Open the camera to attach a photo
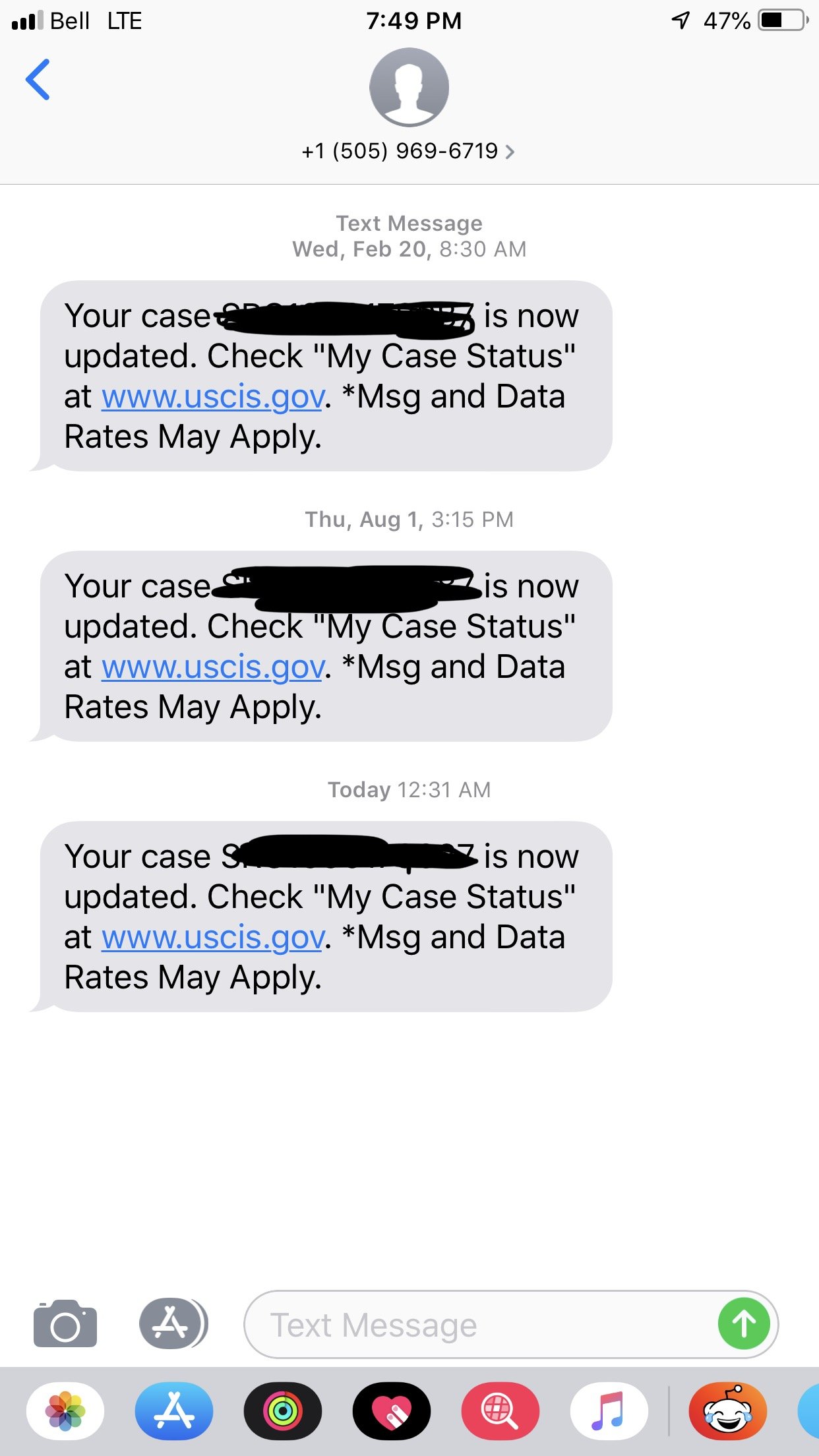Screen dimensions: 819x1456 [65, 1323]
